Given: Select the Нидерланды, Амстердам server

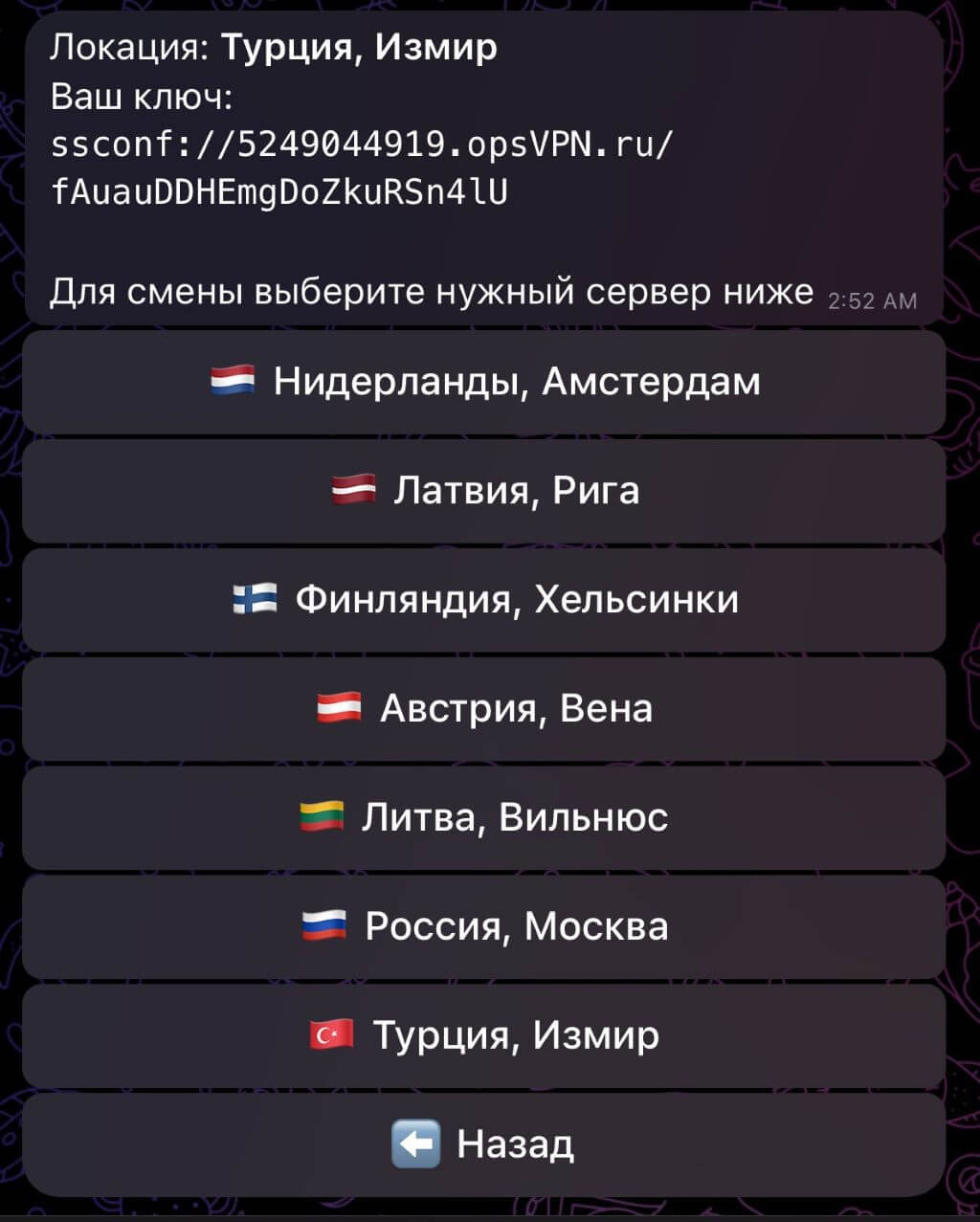Looking at the screenshot, I should (x=484, y=382).
